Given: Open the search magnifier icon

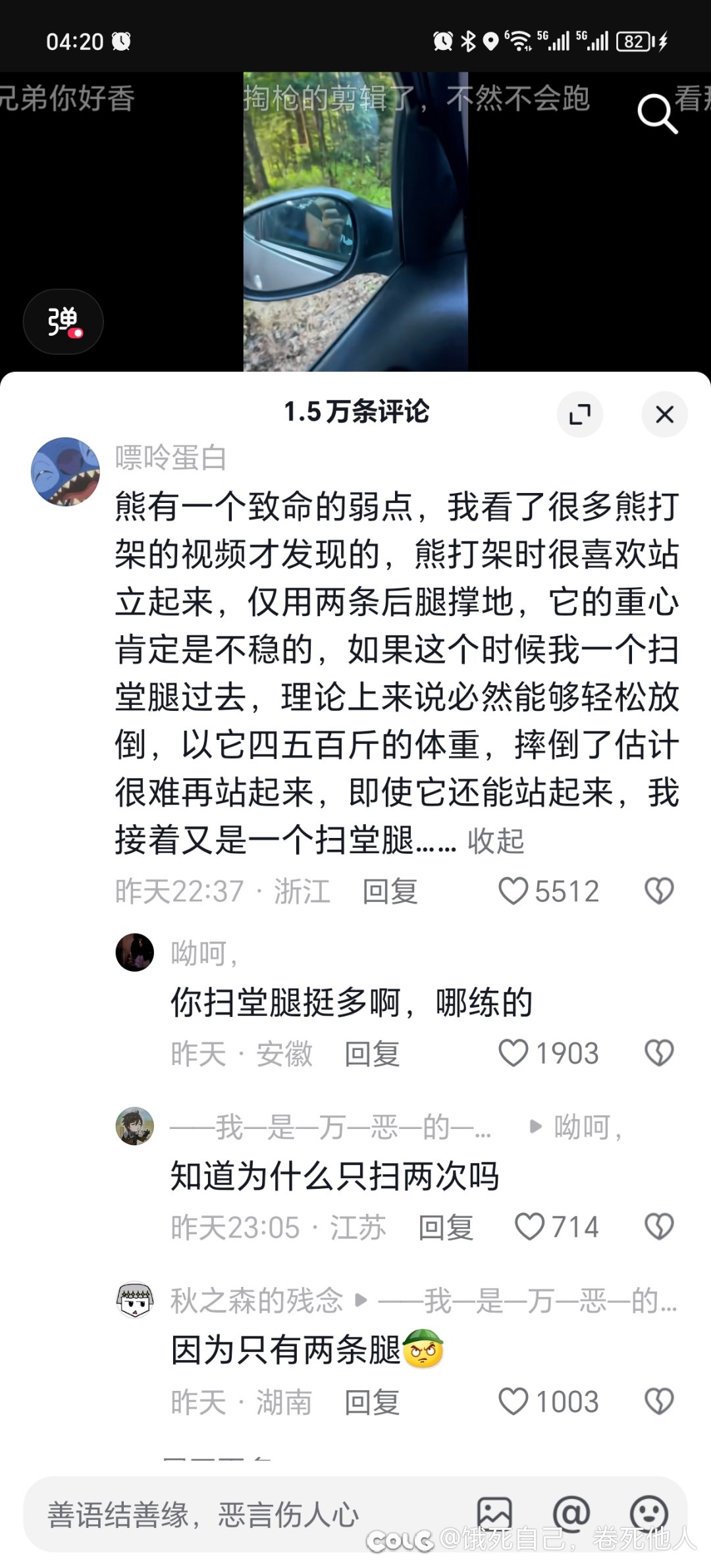Looking at the screenshot, I should [656, 113].
